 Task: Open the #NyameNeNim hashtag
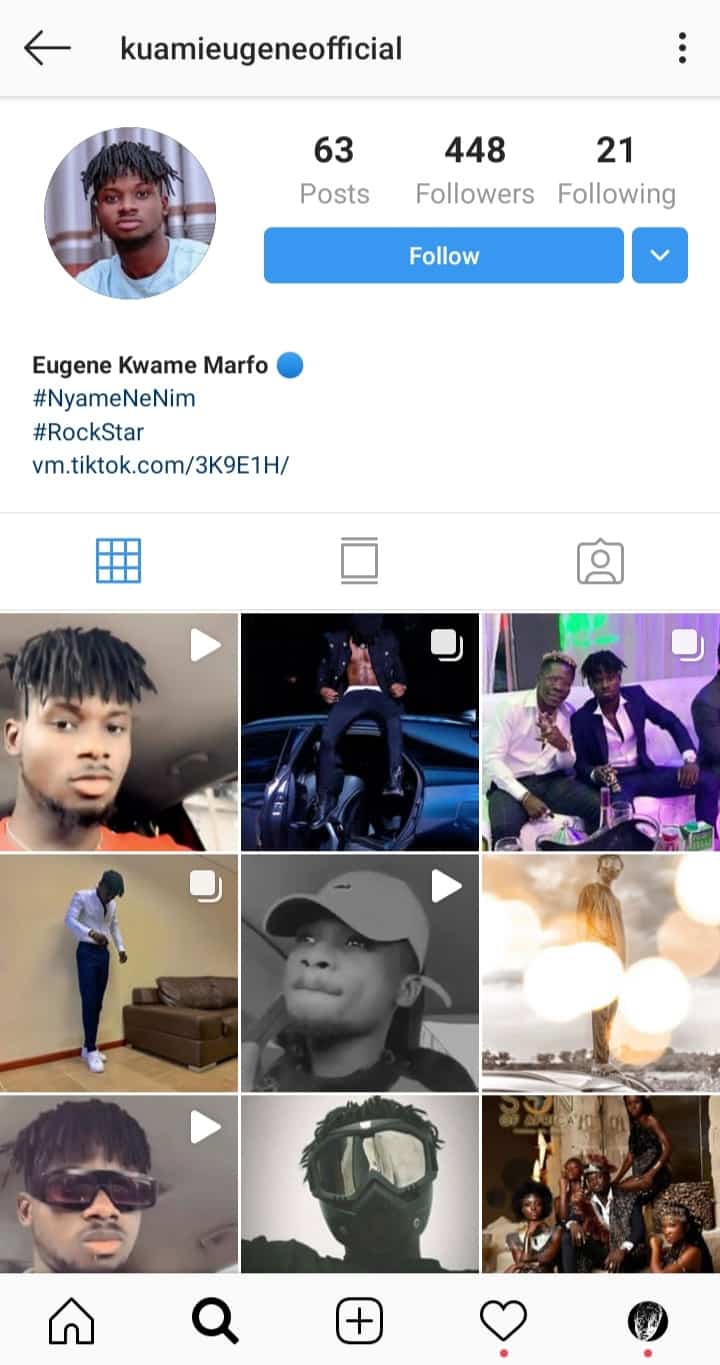click(114, 398)
